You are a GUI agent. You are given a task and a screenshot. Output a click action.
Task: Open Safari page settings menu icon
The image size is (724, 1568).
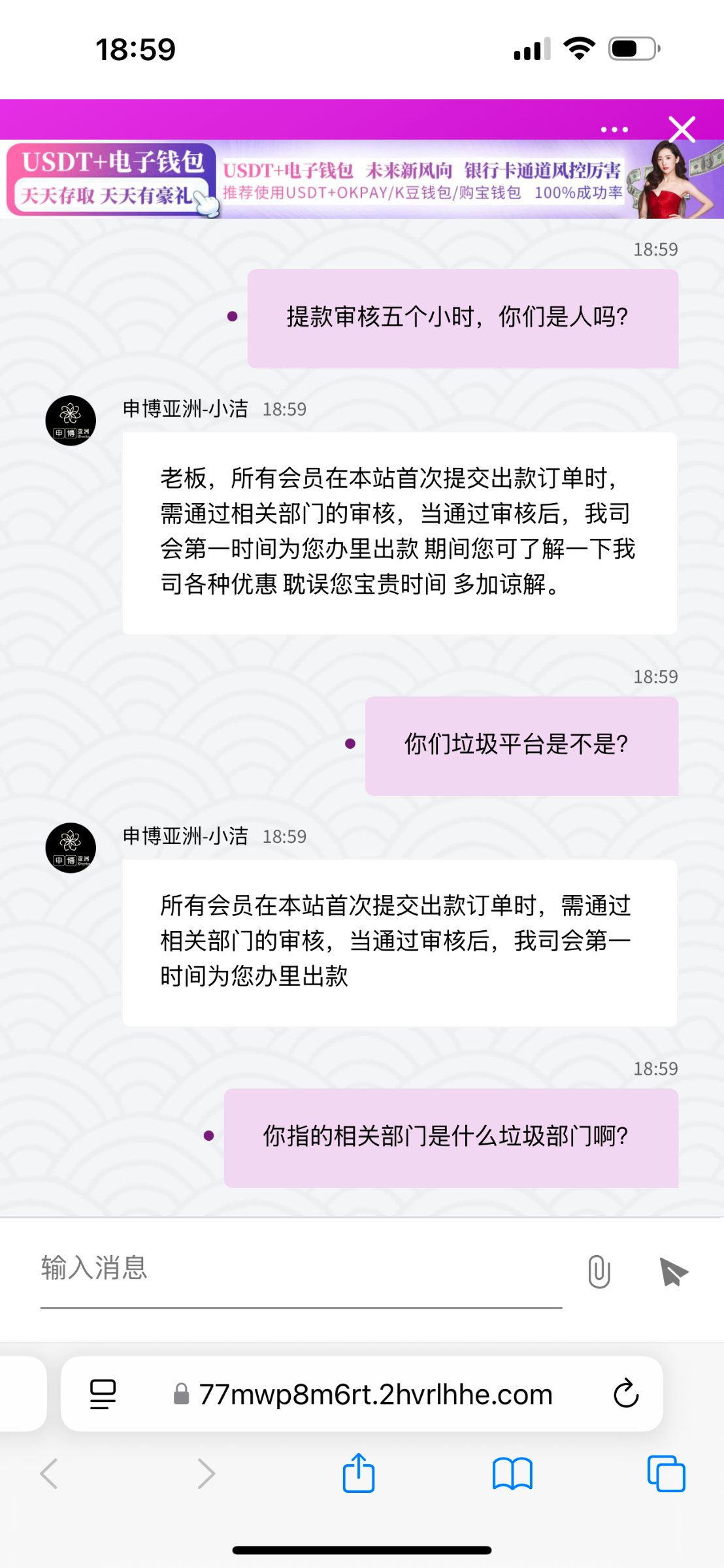pyautogui.click(x=103, y=1394)
